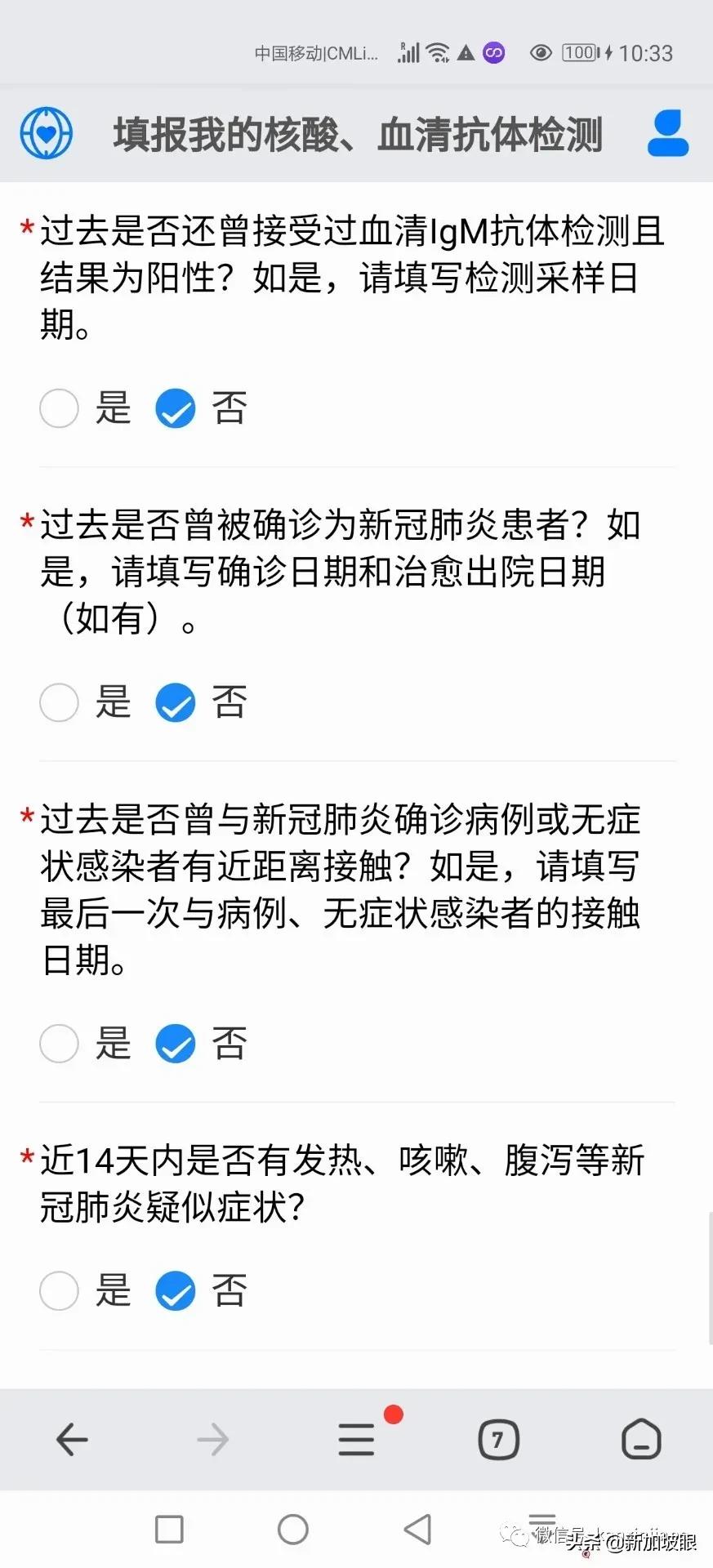Tap the eye icon in the status bar
This screenshot has width=713, height=1568.
pos(541,52)
